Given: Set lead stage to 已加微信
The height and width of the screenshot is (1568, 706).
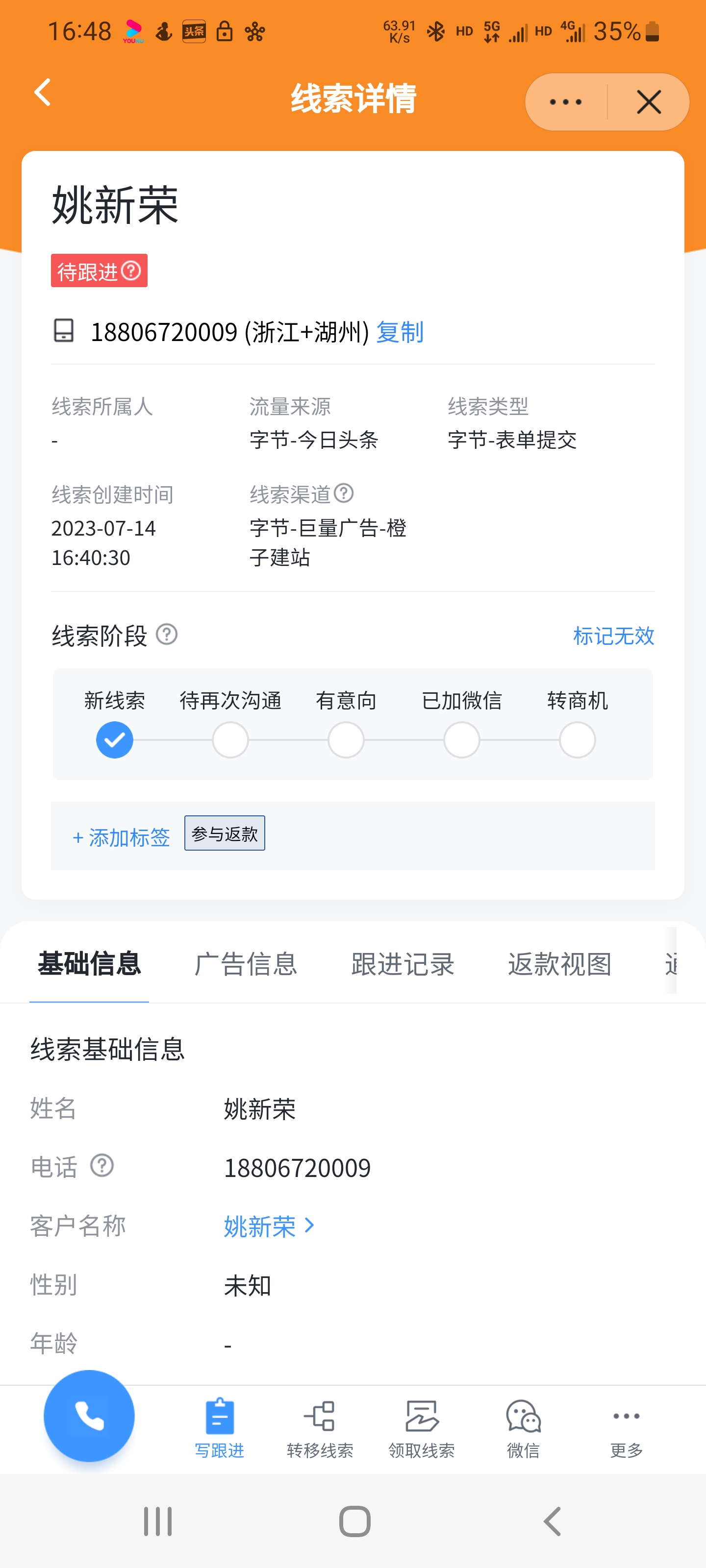Looking at the screenshot, I should pos(462,739).
